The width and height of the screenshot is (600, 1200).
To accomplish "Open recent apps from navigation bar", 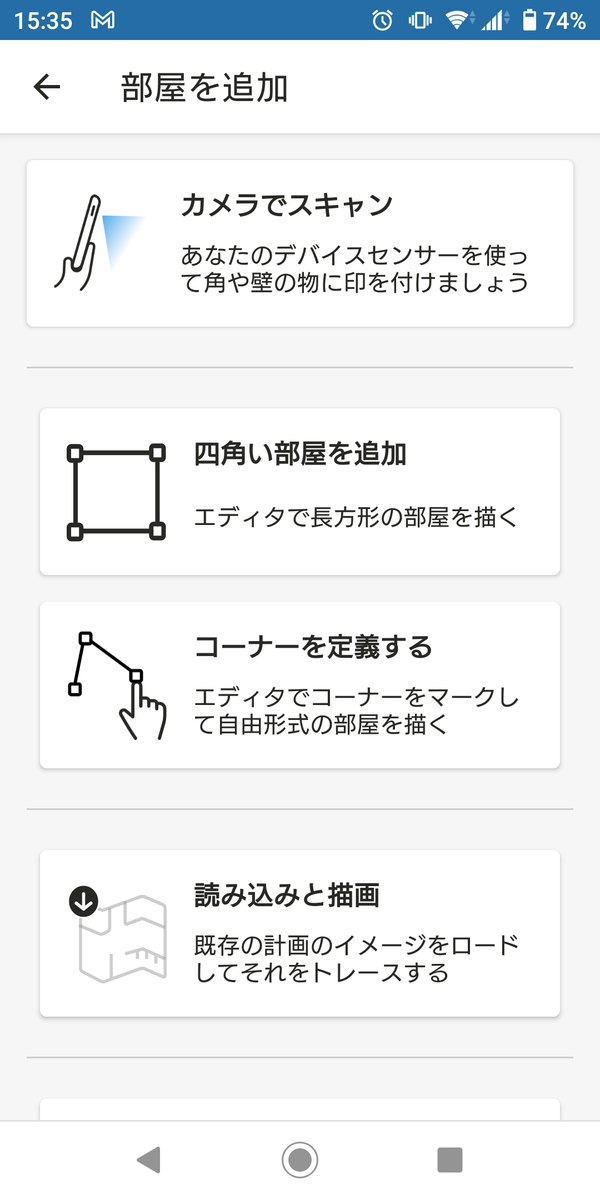I will [450, 1160].
